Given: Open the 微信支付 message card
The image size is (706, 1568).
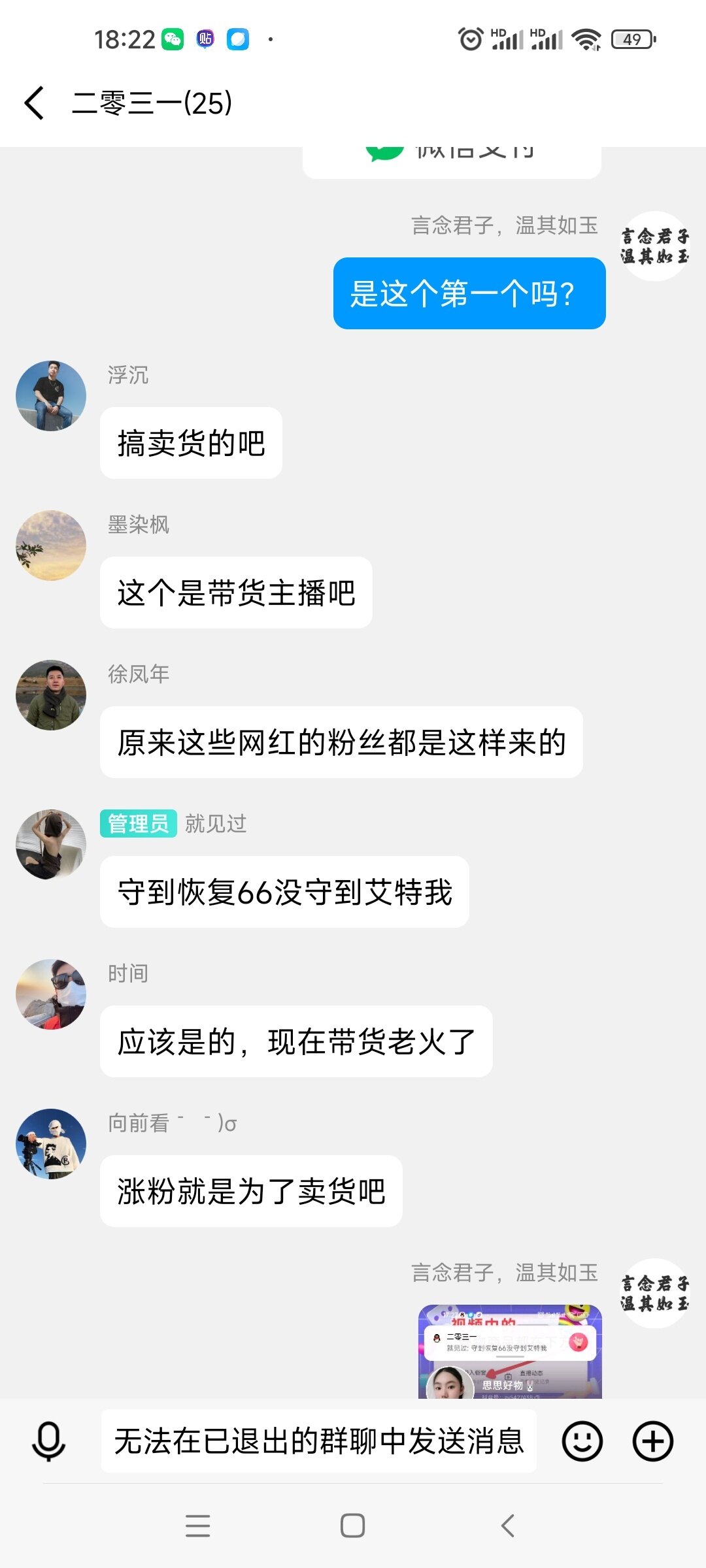Looking at the screenshot, I should [451, 160].
